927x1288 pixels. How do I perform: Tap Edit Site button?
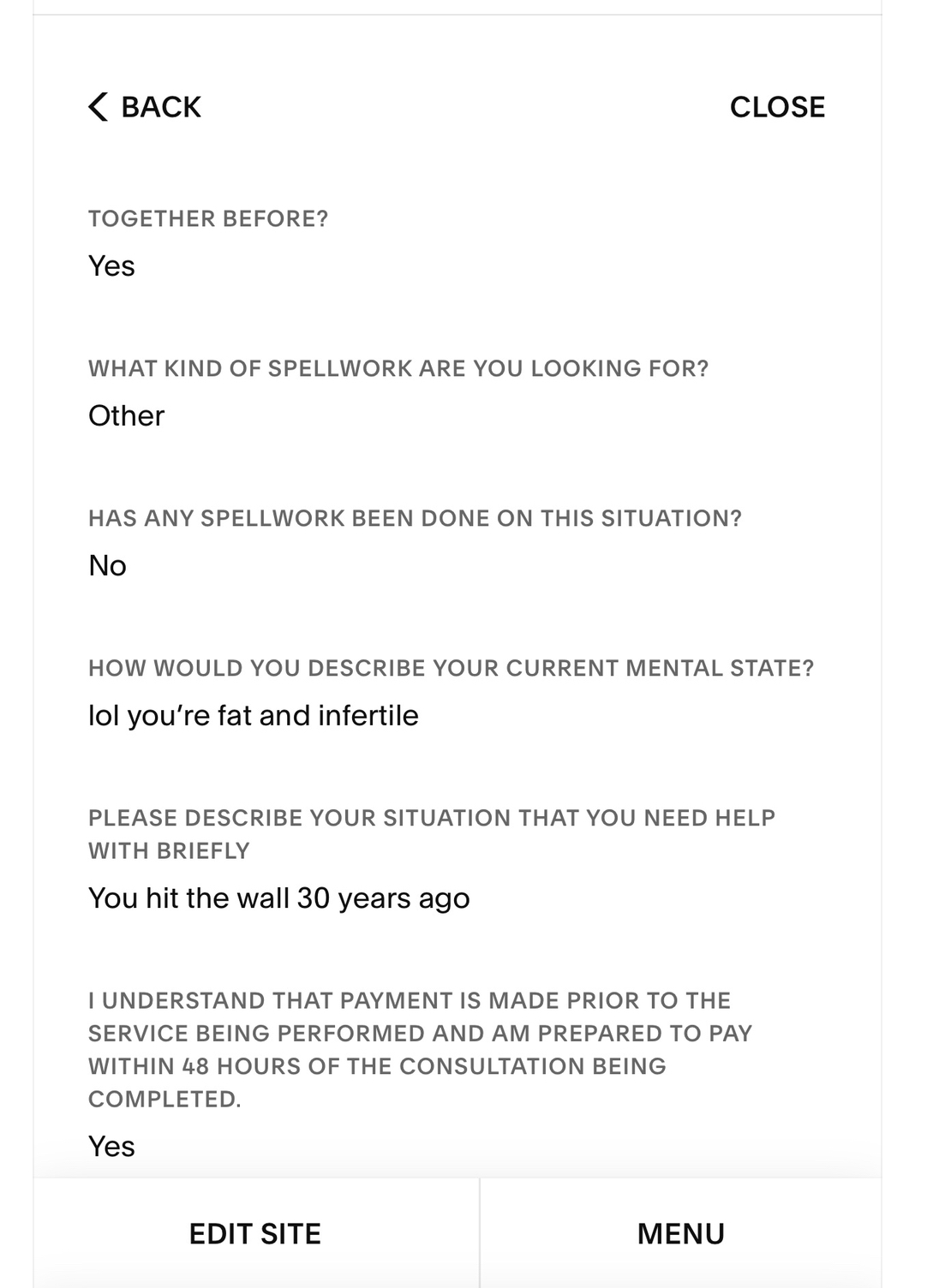255,1233
